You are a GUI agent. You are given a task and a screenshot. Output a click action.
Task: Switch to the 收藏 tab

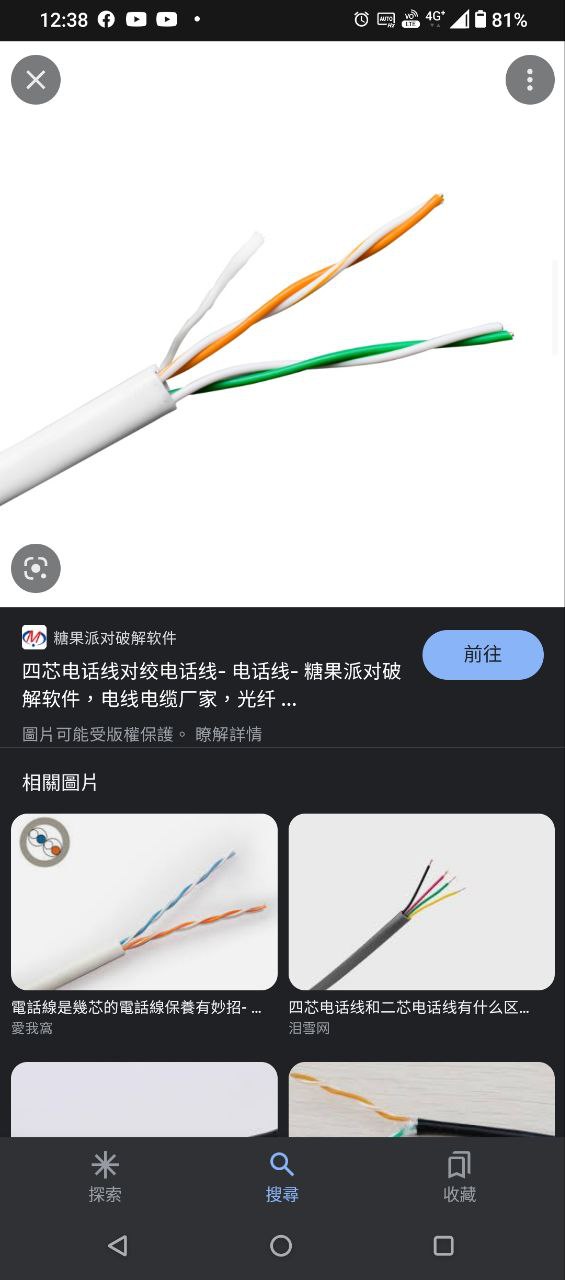pyautogui.click(x=460, y=1177)
